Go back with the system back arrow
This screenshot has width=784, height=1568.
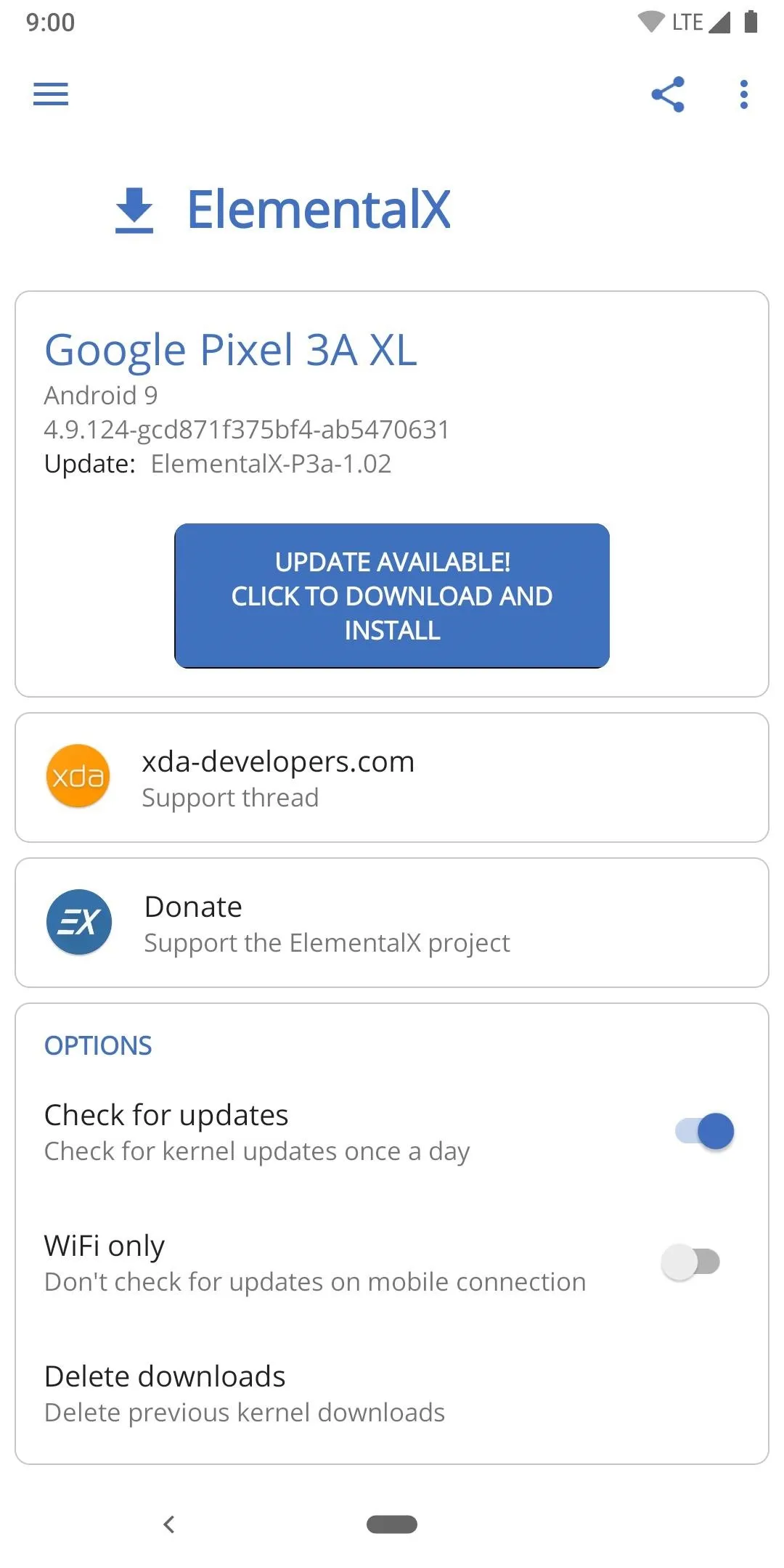pos(169,1524)
